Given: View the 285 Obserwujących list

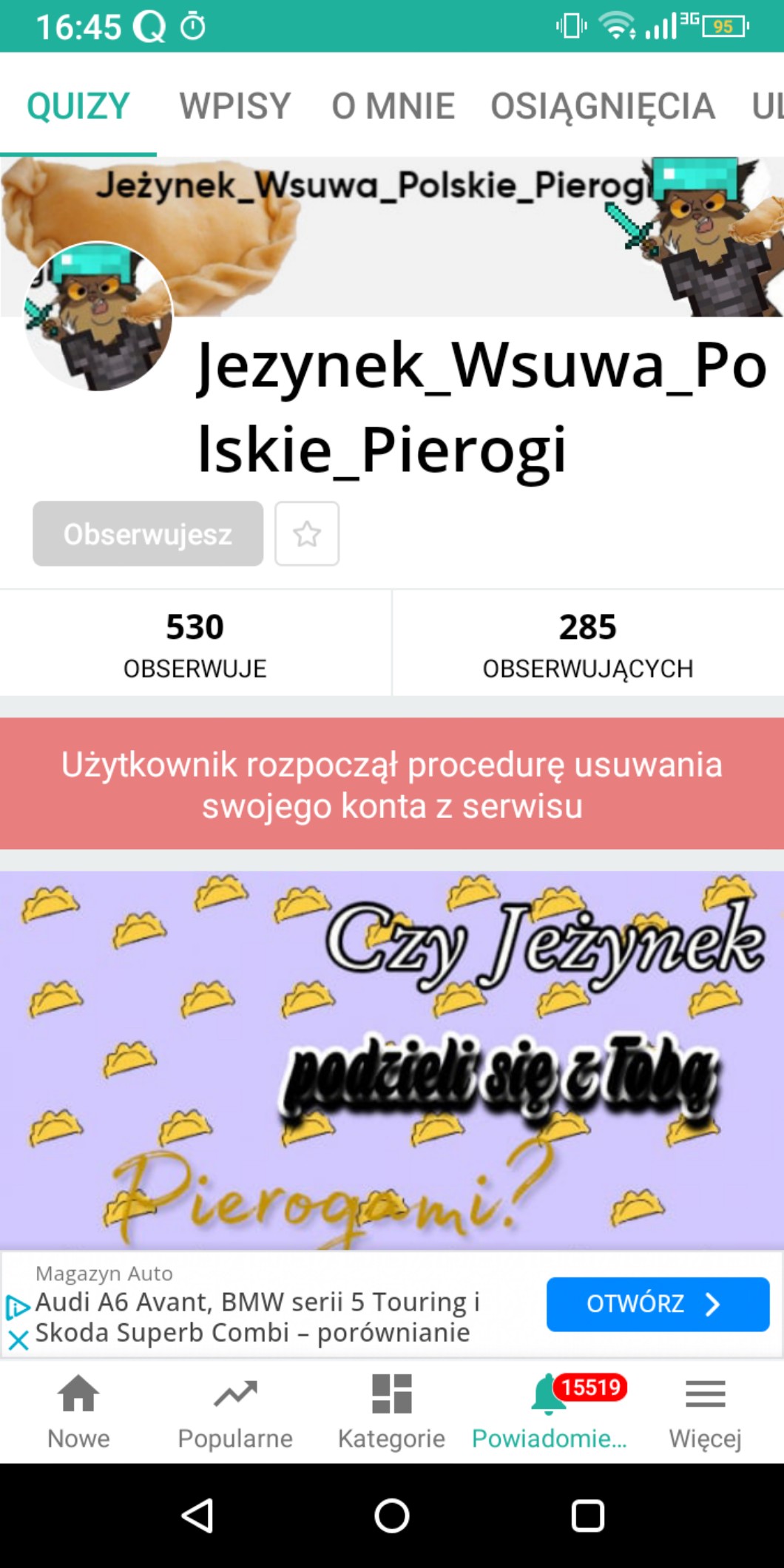Looking at the screenshot, I should click(588, 643).
